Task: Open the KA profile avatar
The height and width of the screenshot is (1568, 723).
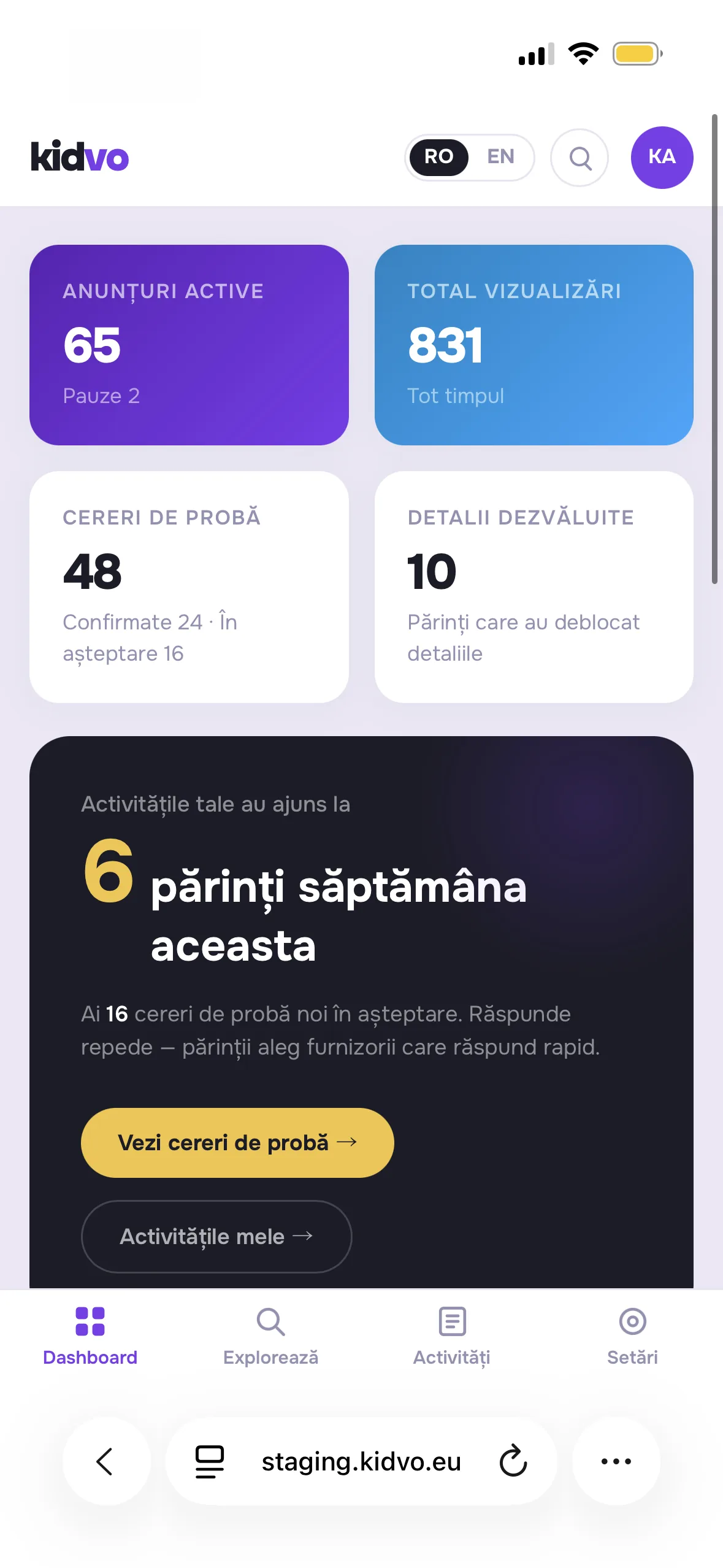Action: (662, 158)
